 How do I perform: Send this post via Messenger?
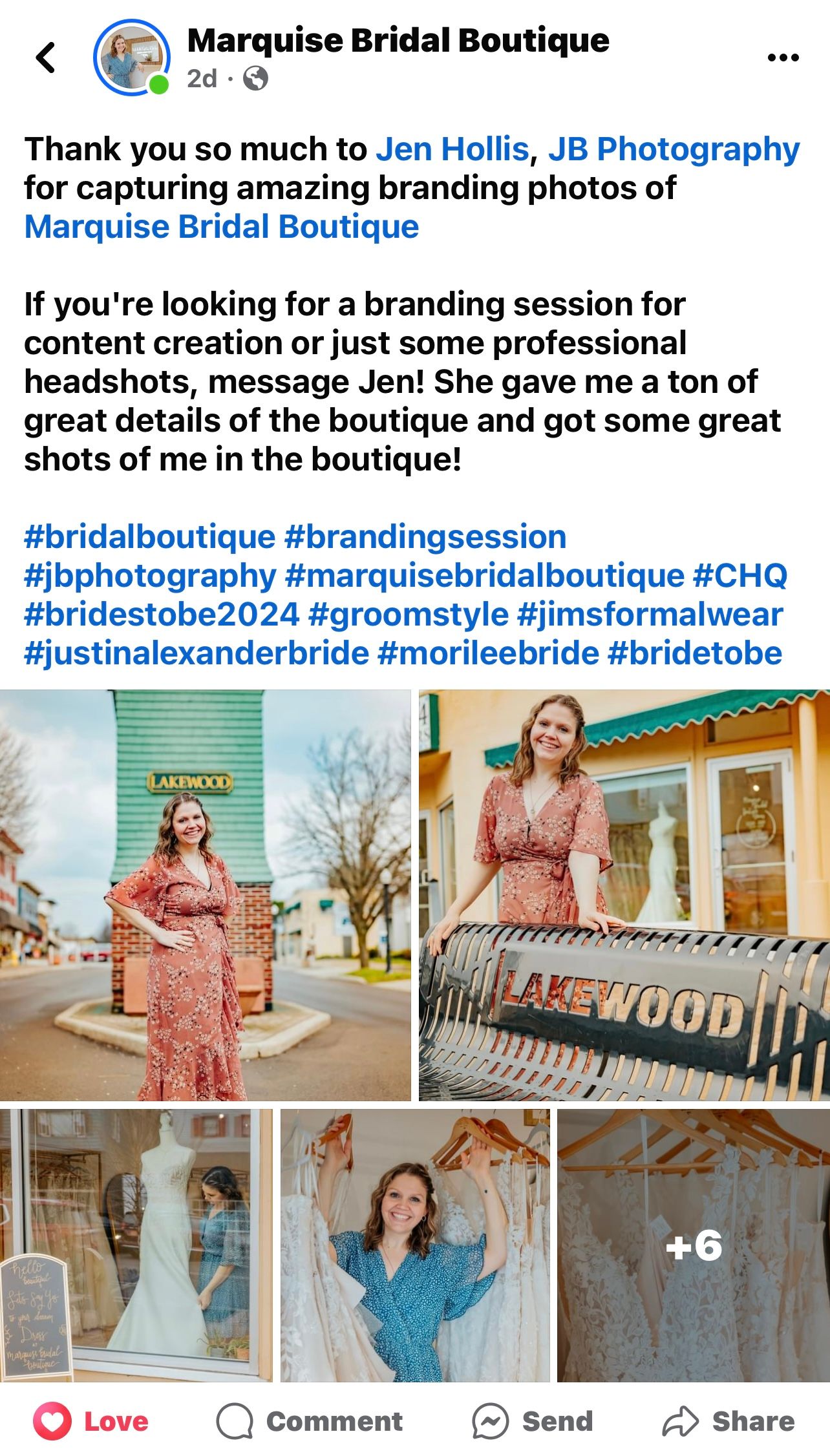tap(532, 1421)
